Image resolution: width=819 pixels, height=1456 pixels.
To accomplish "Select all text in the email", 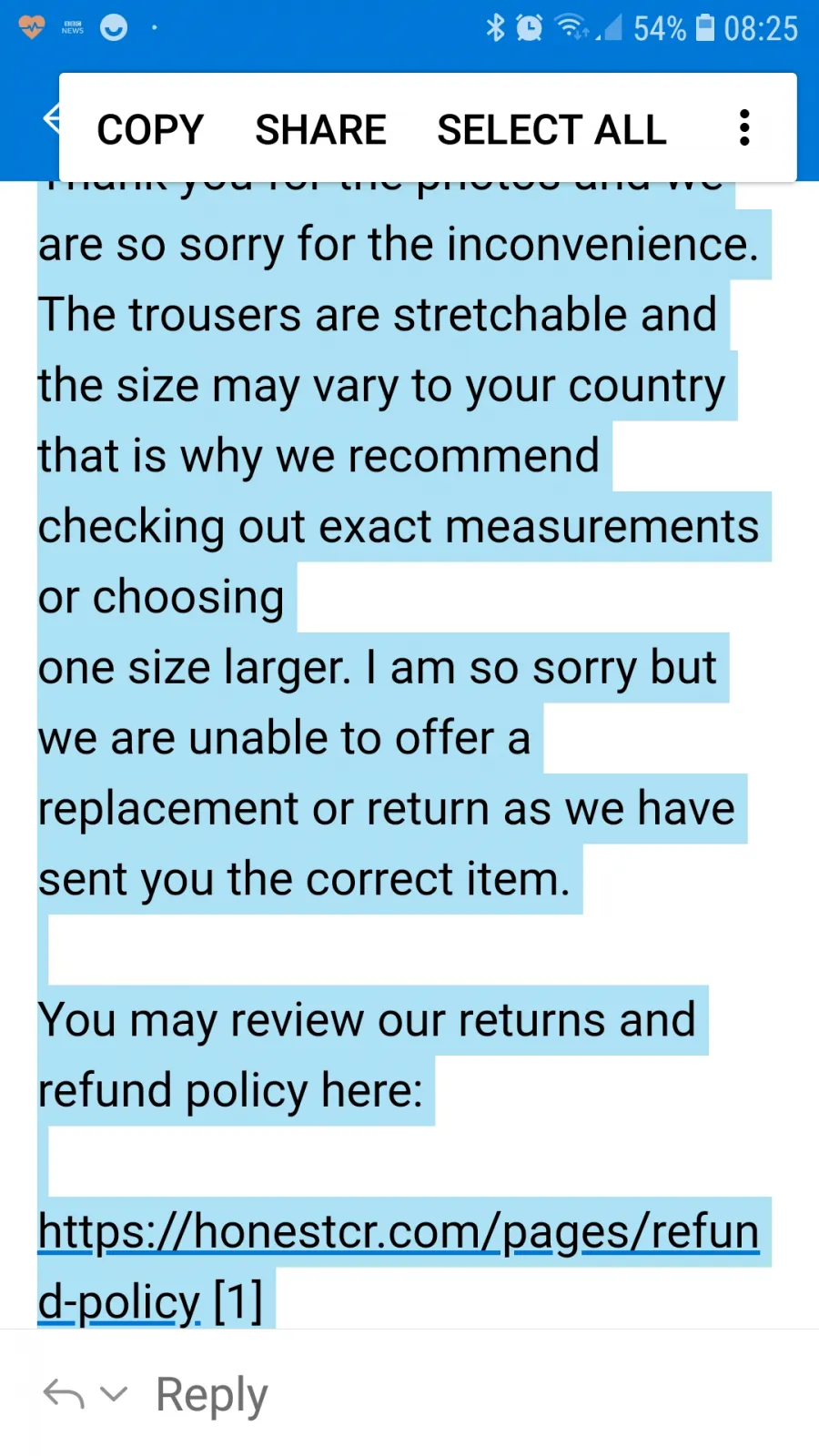I will pyautogui.click(x=551, y=129).
